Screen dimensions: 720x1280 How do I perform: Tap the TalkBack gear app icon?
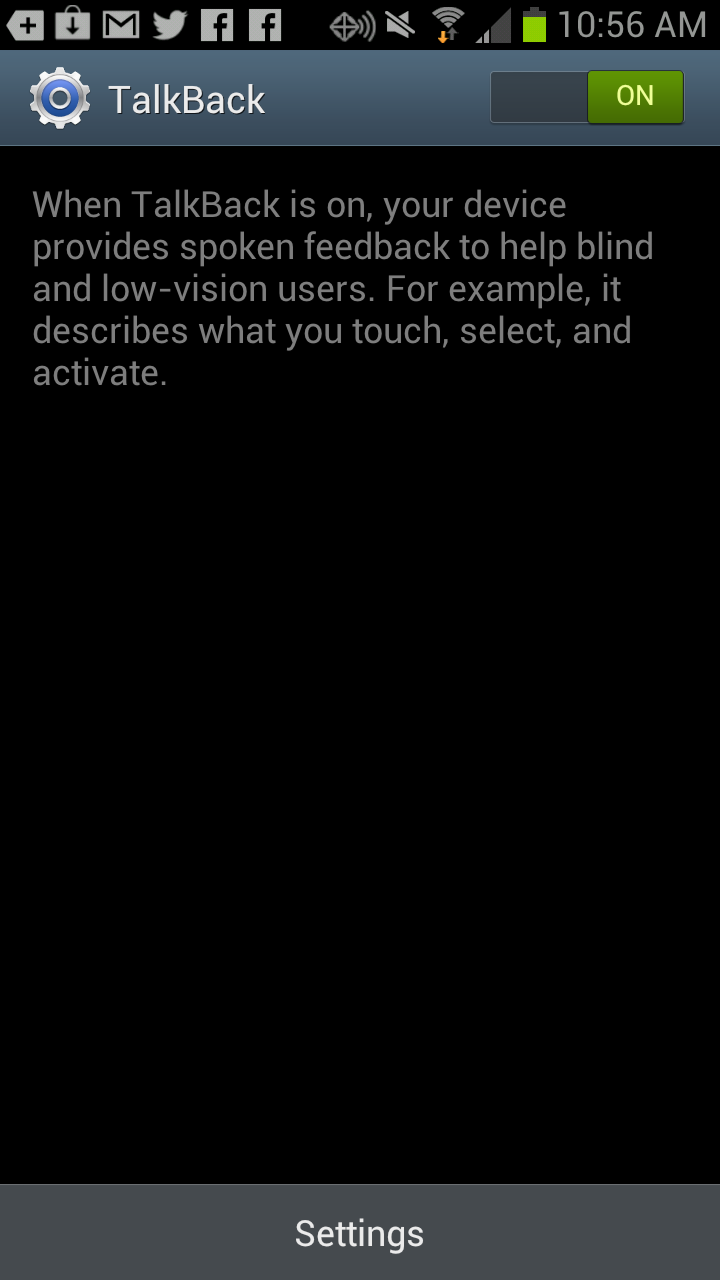tap(58, 96)
